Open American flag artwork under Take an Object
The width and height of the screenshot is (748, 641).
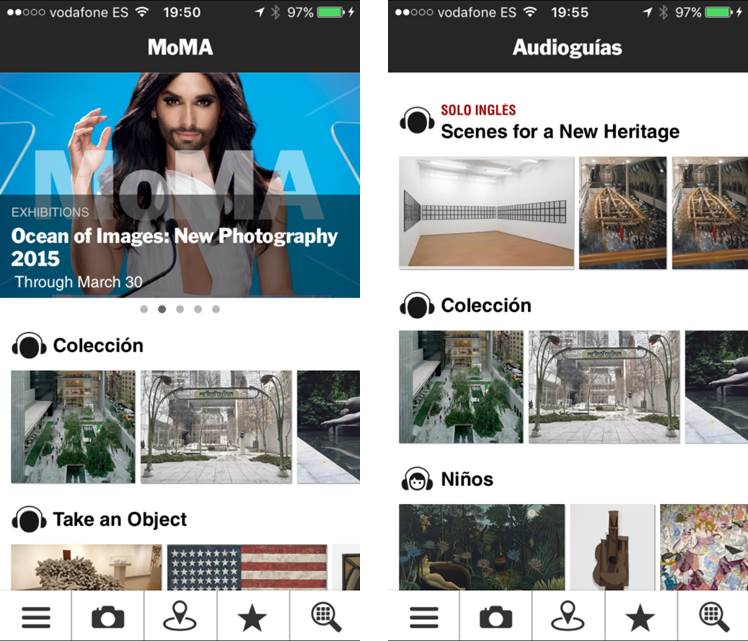pos(247,567)
